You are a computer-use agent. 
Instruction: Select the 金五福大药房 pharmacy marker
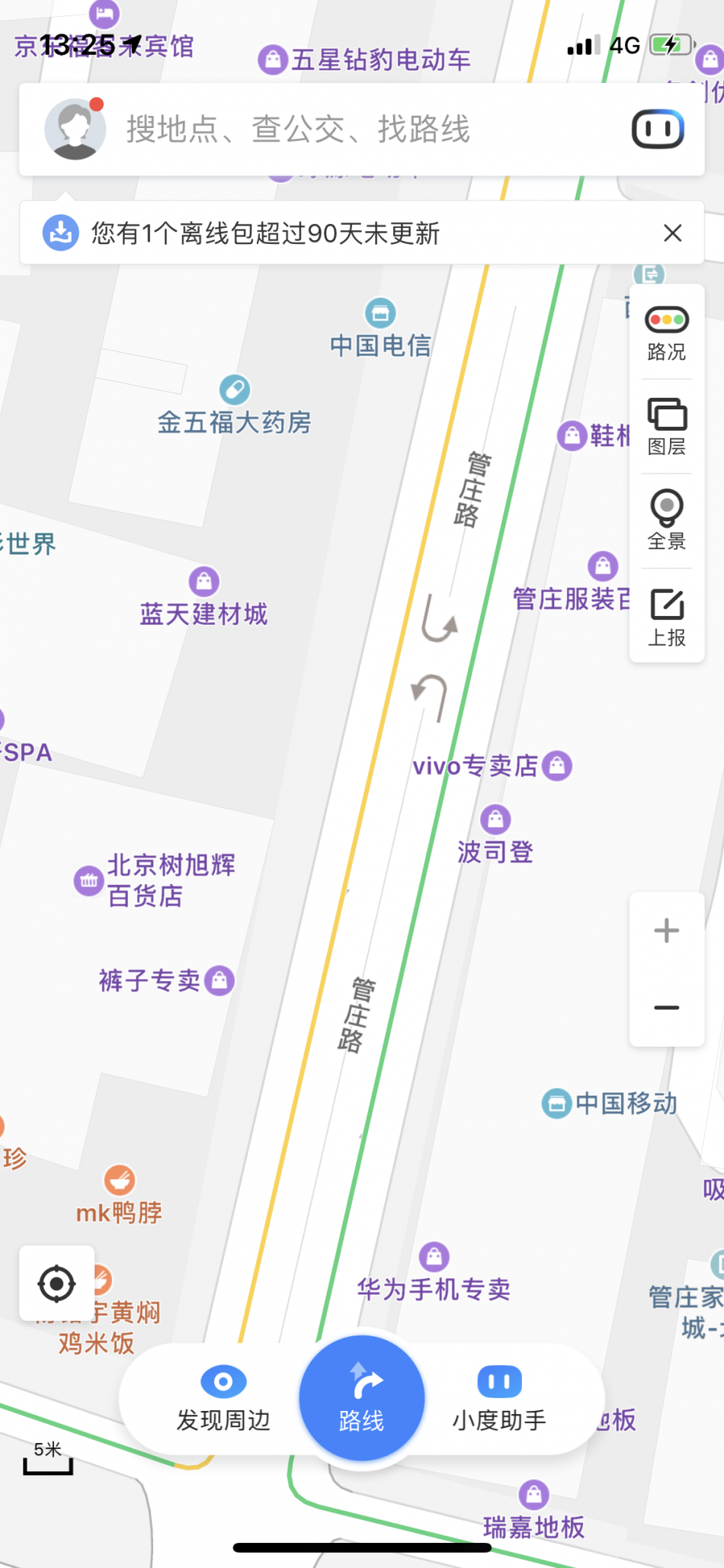235,390
